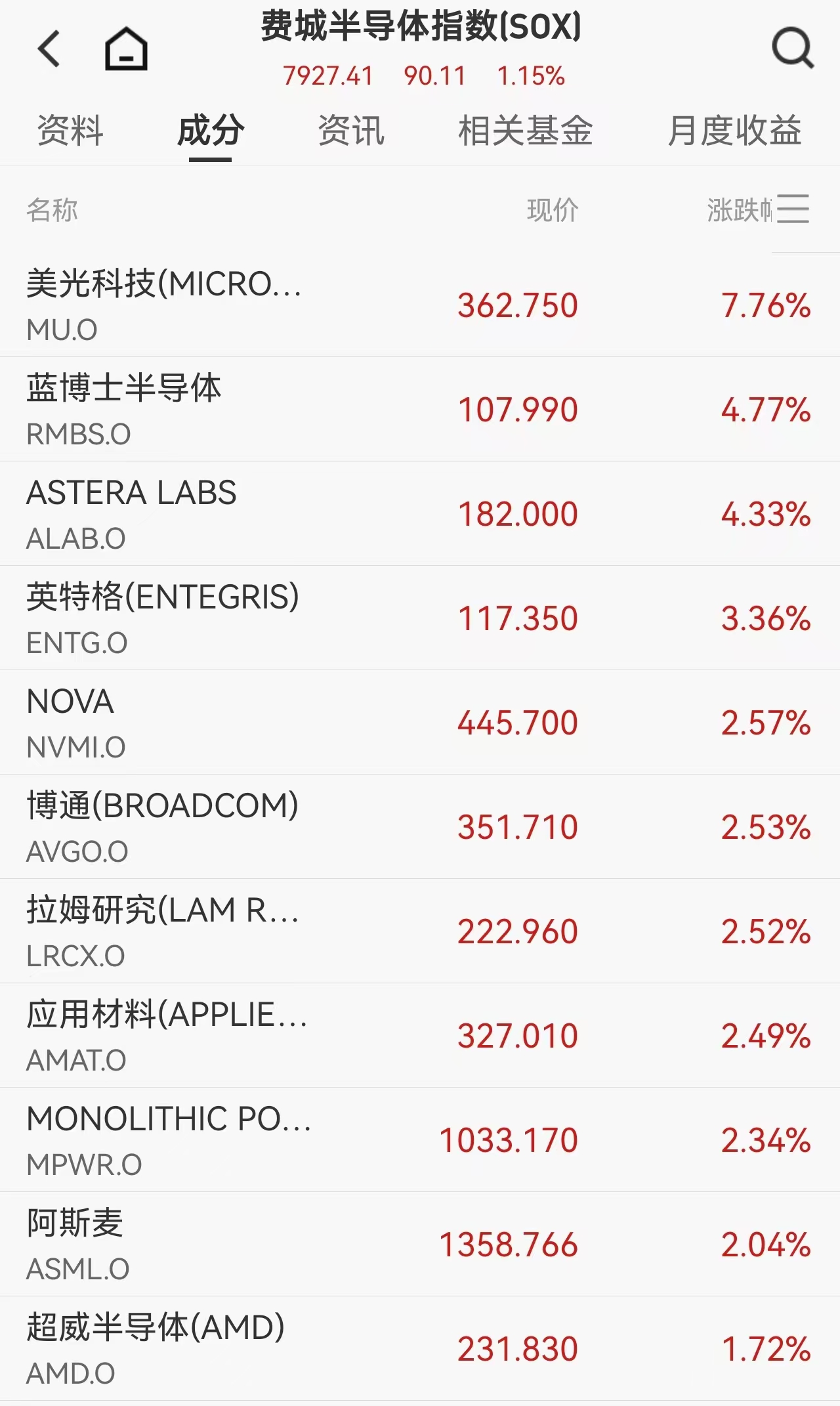Open 应用材料 AMAT.O row
840x1406 pixels.
point(420,1035)
